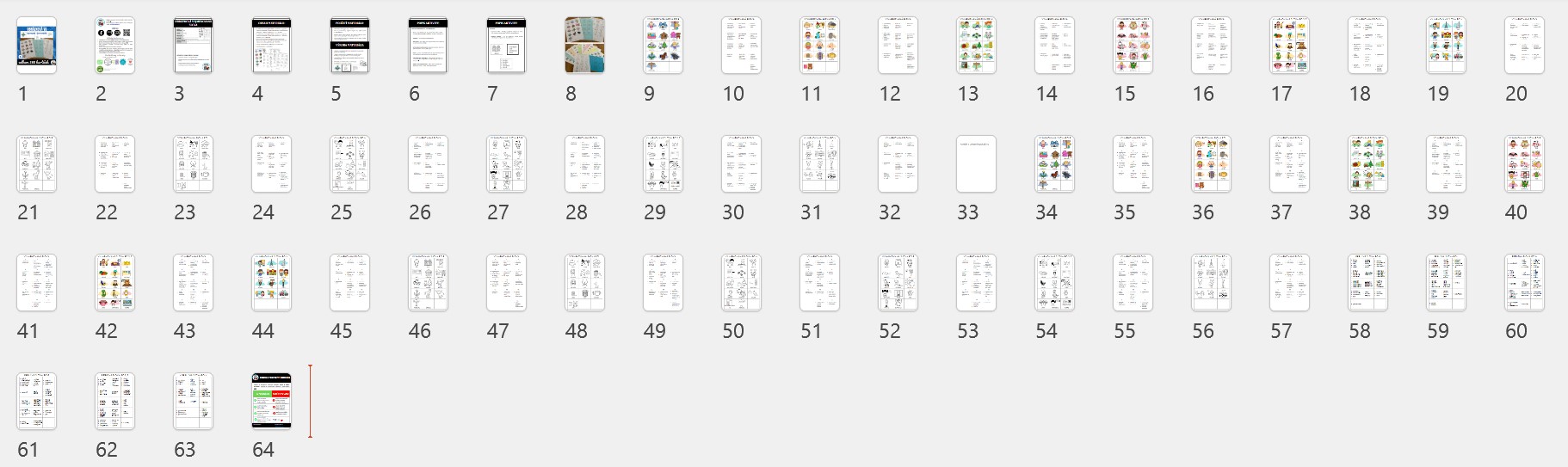Open page 42 thumbnail
1568x467 pixels.
pyautogui.click(x=115, y=283)
